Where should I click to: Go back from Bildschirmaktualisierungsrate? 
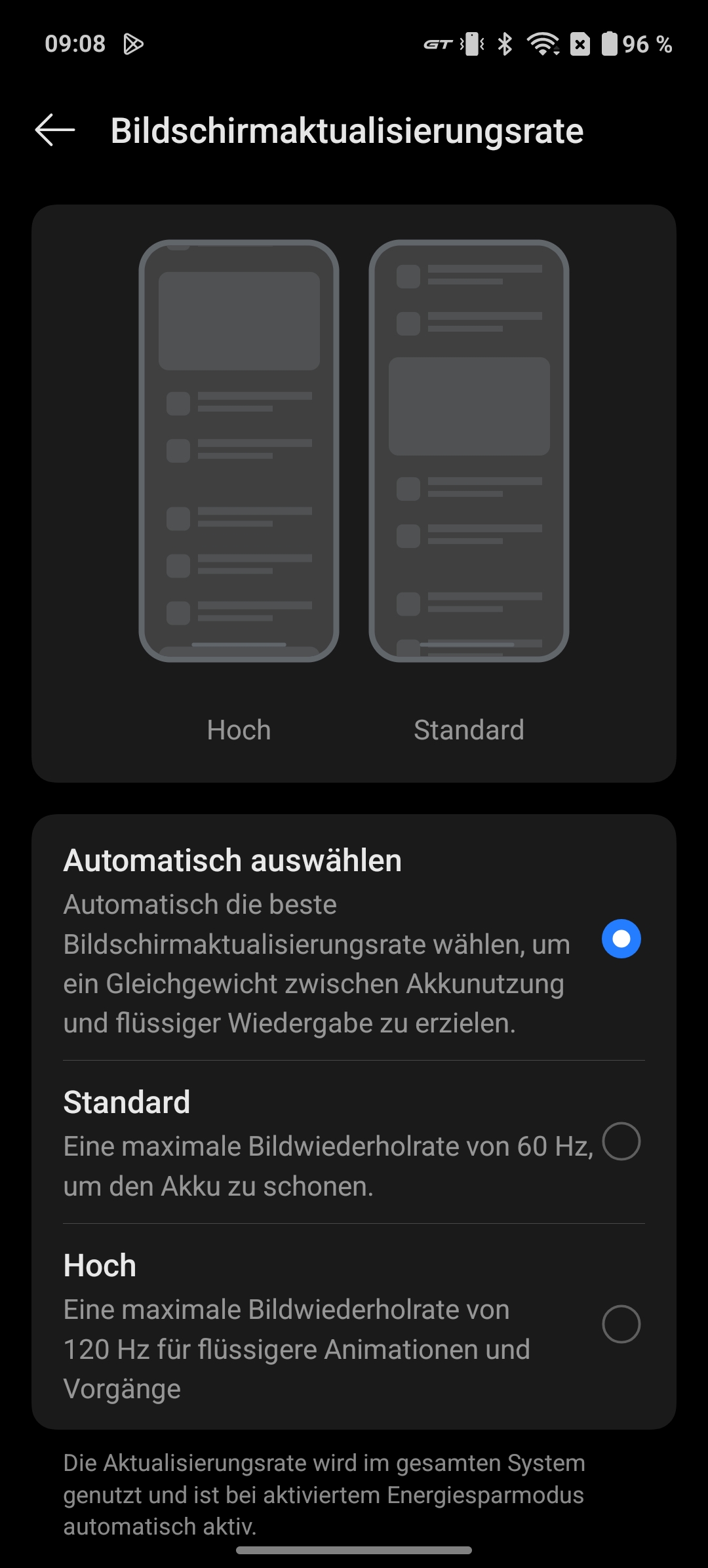coord(55,130)
